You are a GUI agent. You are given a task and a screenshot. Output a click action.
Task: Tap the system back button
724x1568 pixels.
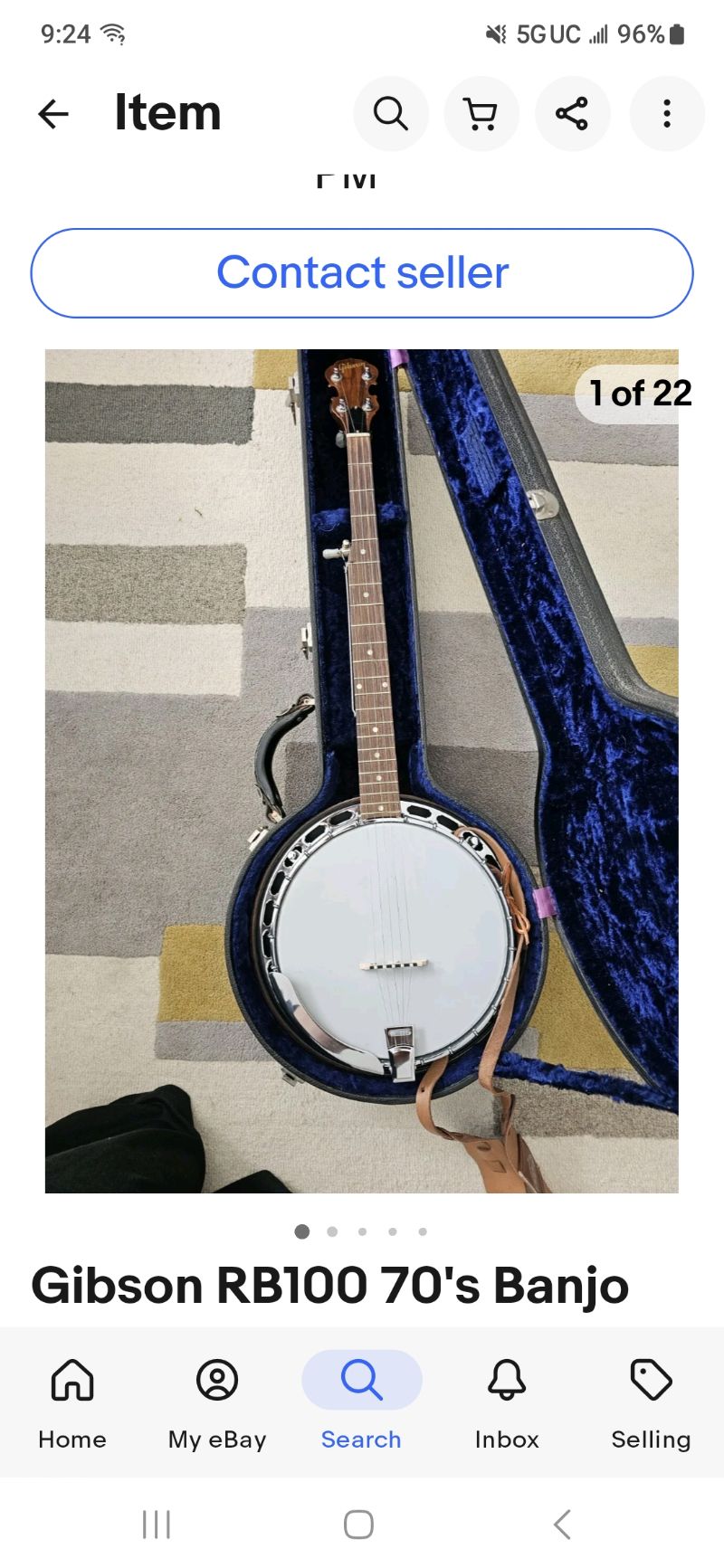click(562, 1525)
